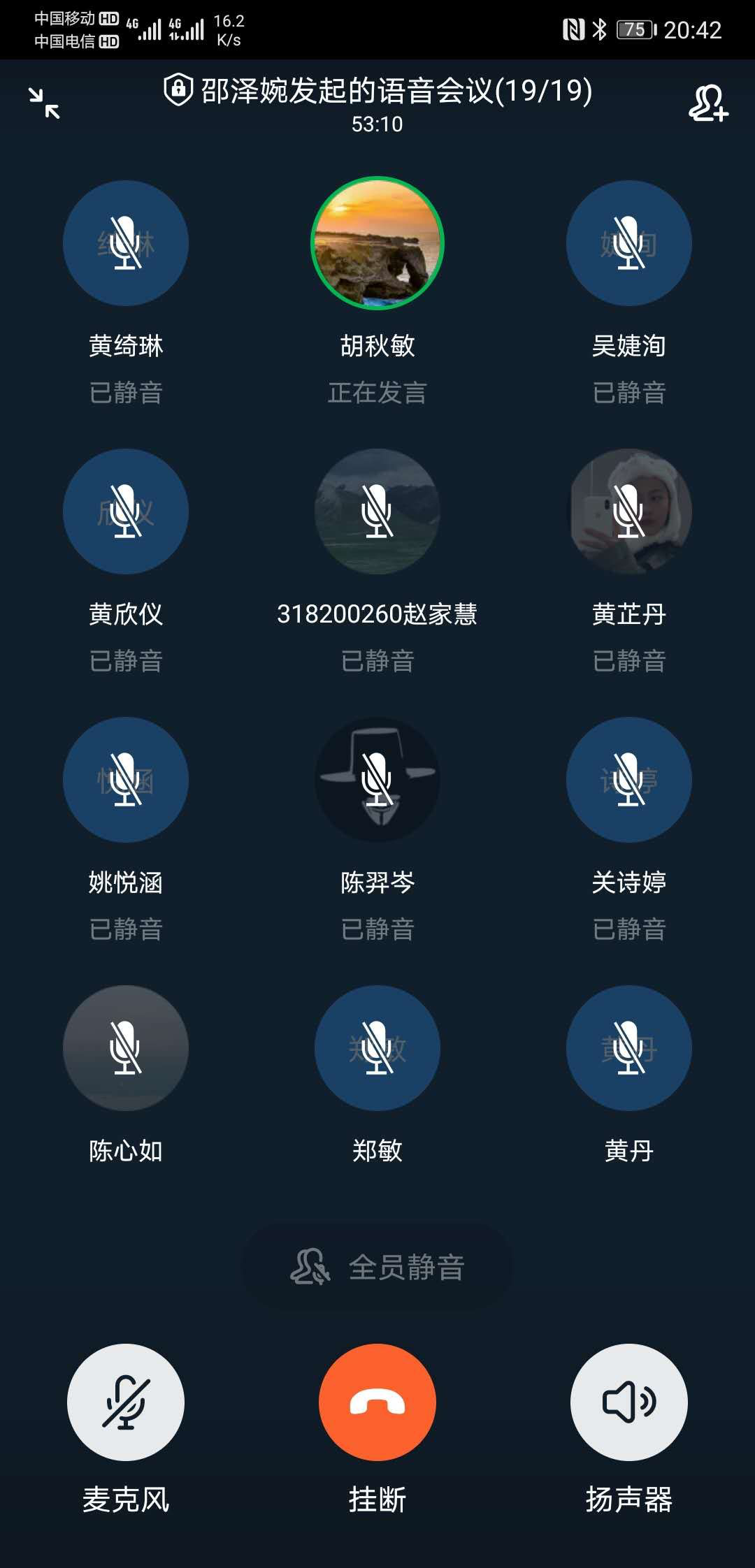The image size is (755, 1568).
Task: Select participant 陈心如
Action: (x=126, y=1048)
